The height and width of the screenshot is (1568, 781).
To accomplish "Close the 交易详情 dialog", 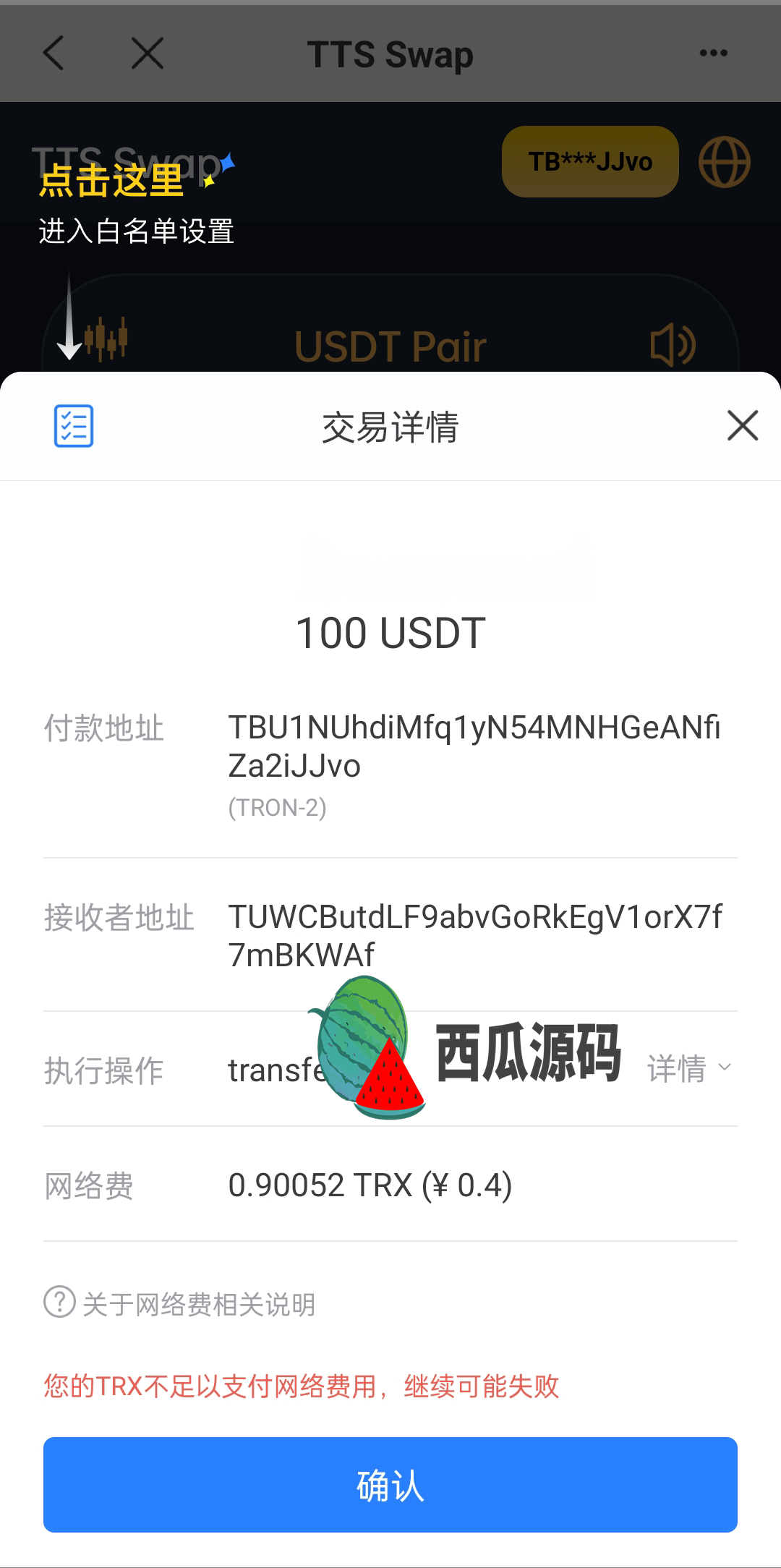I will (x=743, y=425).
